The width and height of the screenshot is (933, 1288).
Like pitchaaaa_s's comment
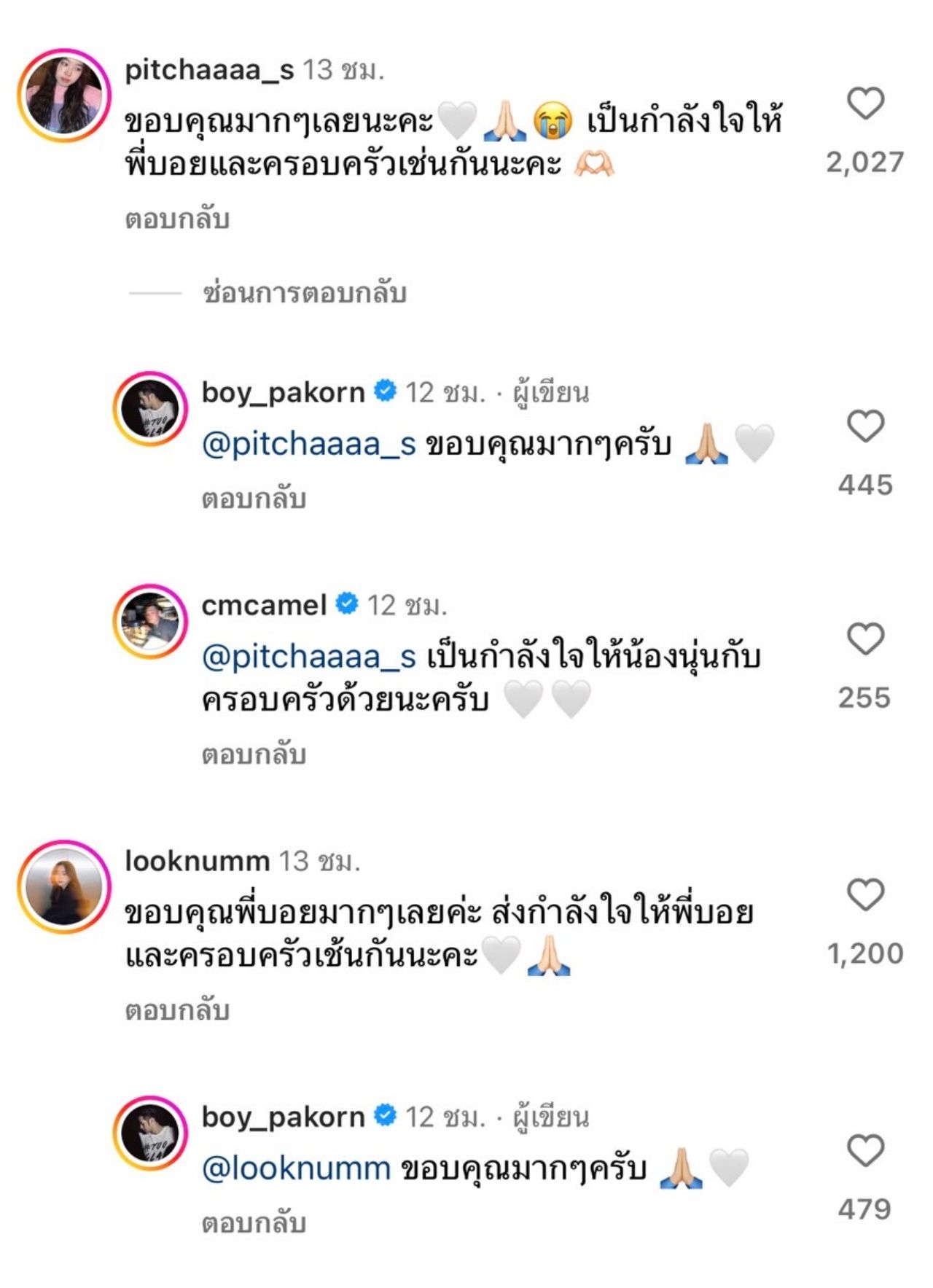pyautogui.click(x=865, y=103)
